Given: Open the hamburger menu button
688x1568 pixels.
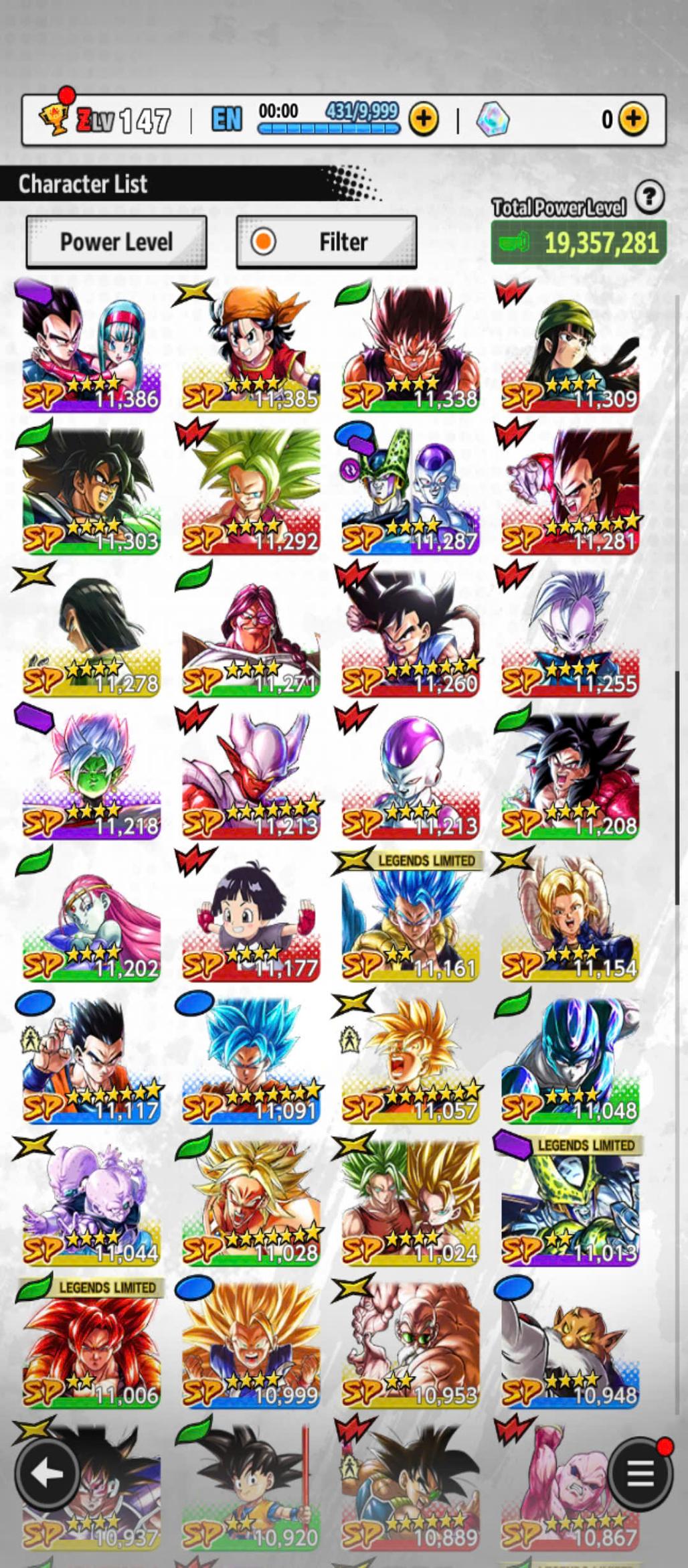Looking at the screenshot, I should tap(639, 1474).
